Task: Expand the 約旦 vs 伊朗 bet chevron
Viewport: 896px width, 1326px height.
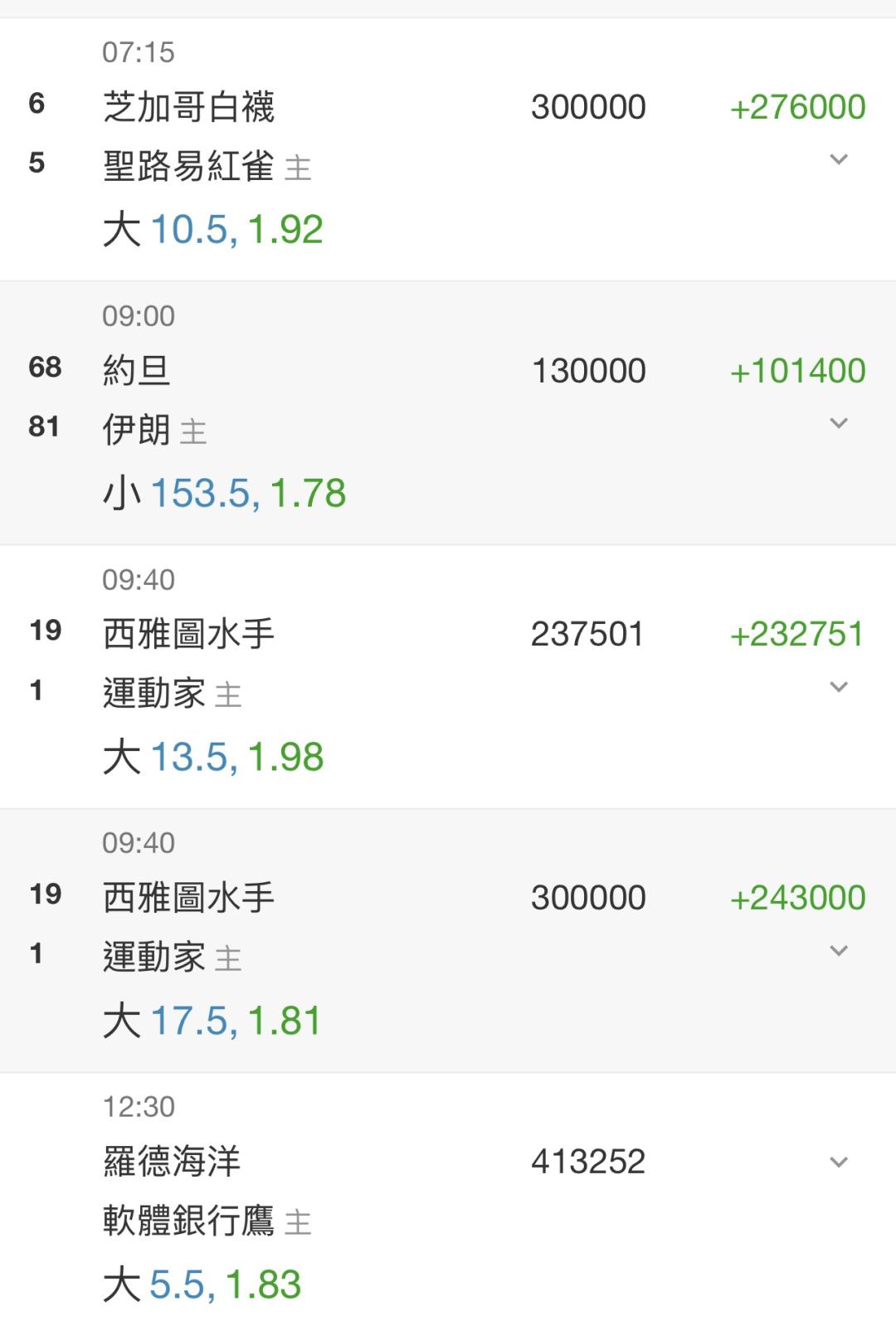Action: pos(839,423)
